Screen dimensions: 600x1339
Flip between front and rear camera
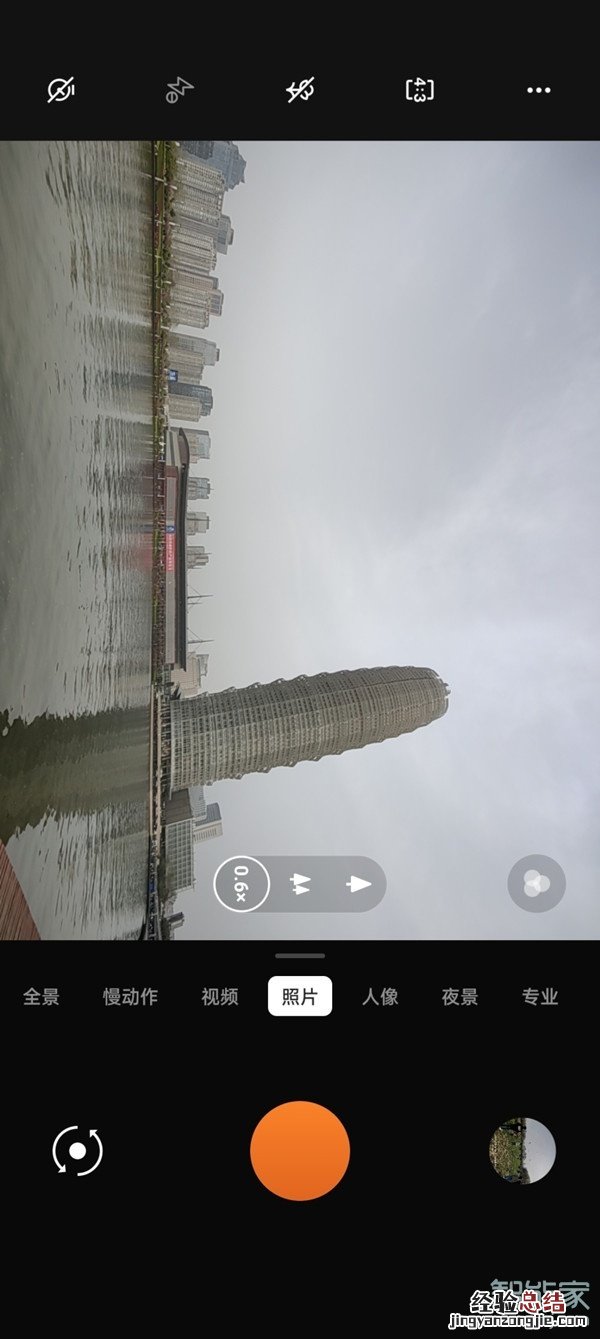78,1151
